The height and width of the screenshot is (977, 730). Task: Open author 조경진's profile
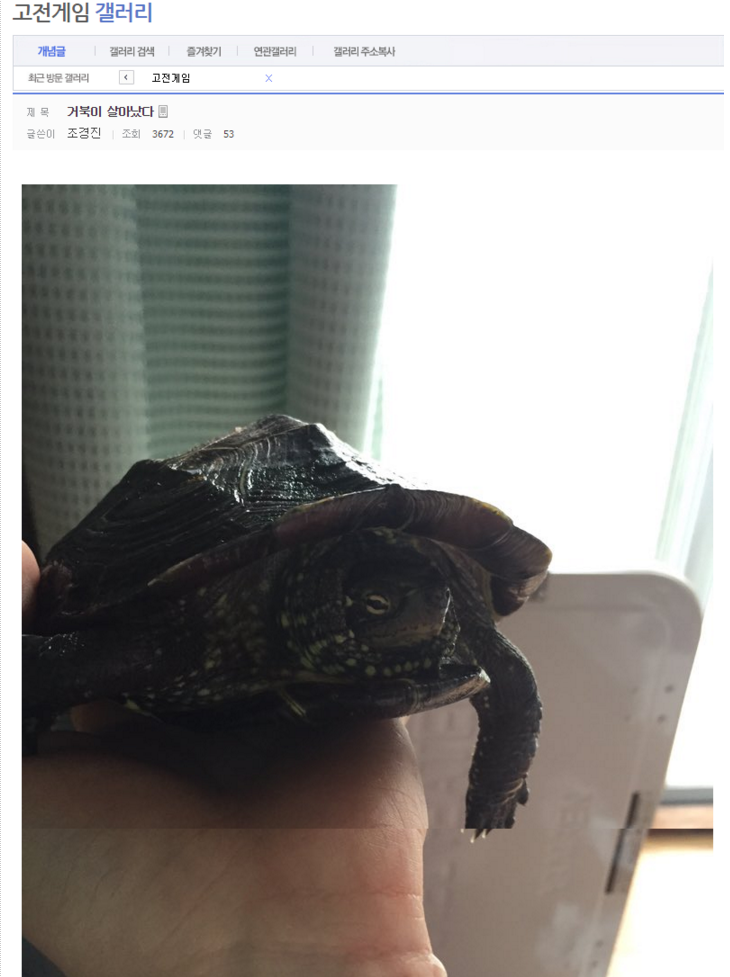pyautogui.click(x=84, y=133)
